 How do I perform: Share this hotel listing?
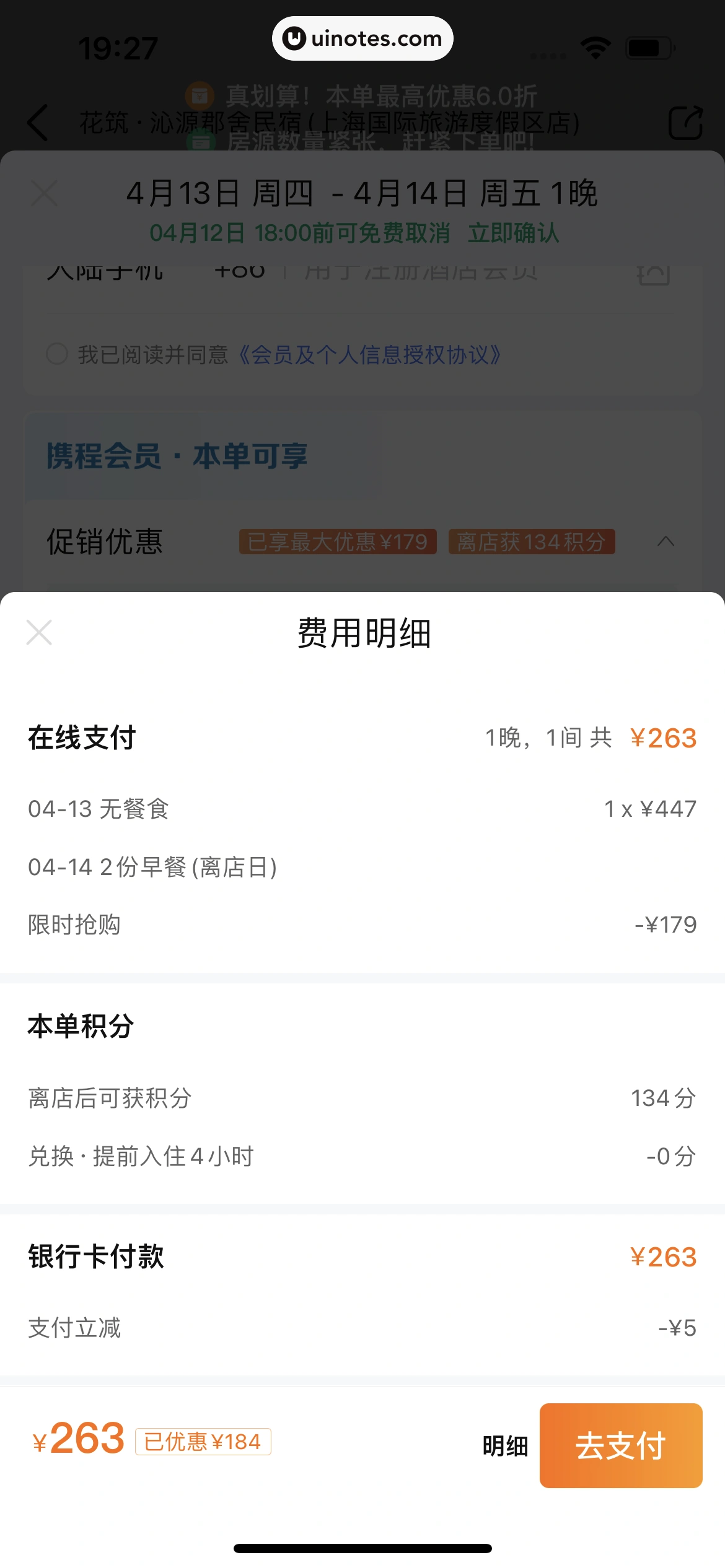point(685,123)
